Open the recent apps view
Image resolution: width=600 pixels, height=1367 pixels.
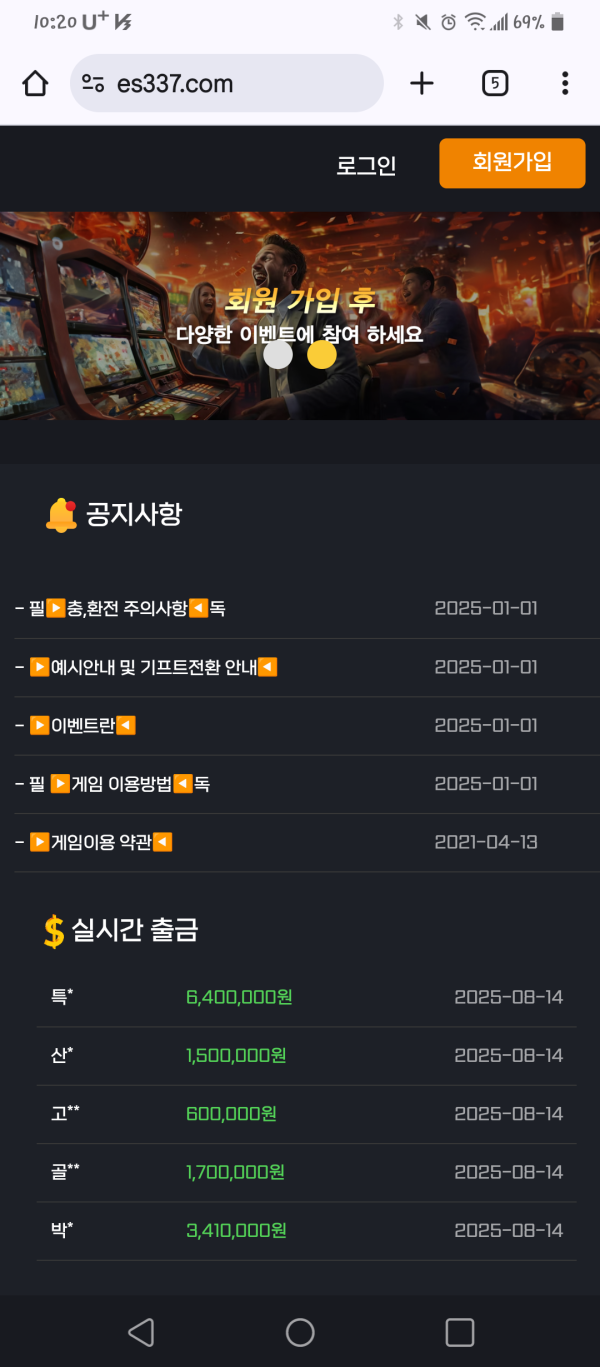tap(459, 1332)
